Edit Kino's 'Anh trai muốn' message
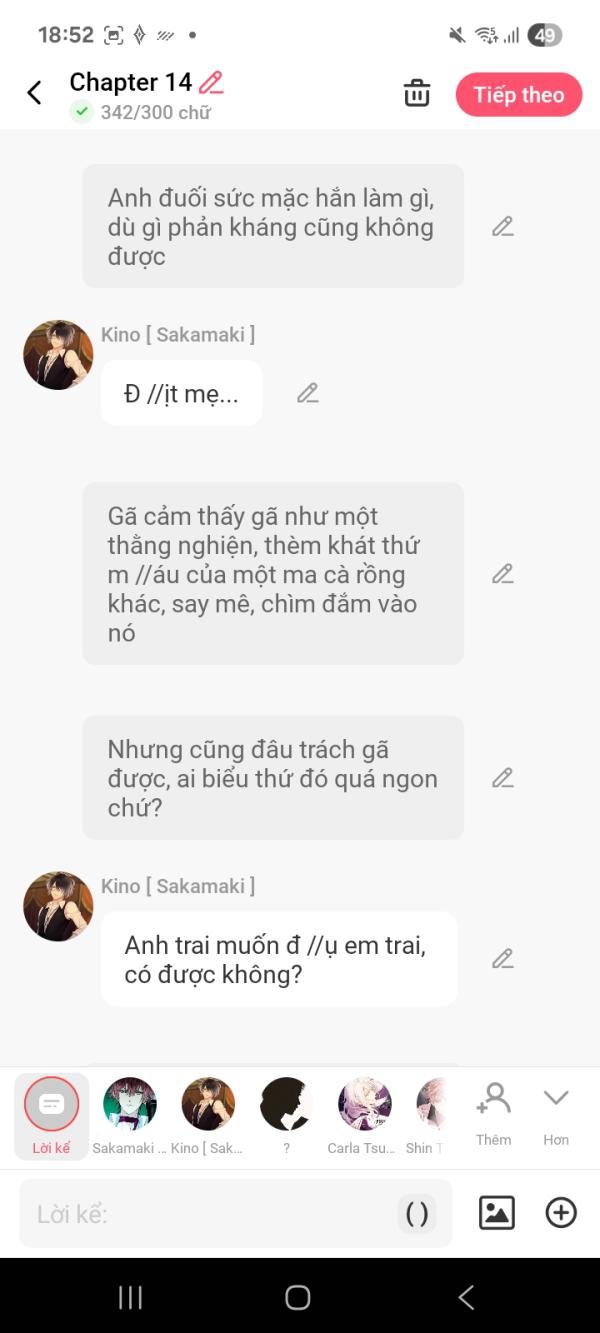 click(x=502, y=959)
